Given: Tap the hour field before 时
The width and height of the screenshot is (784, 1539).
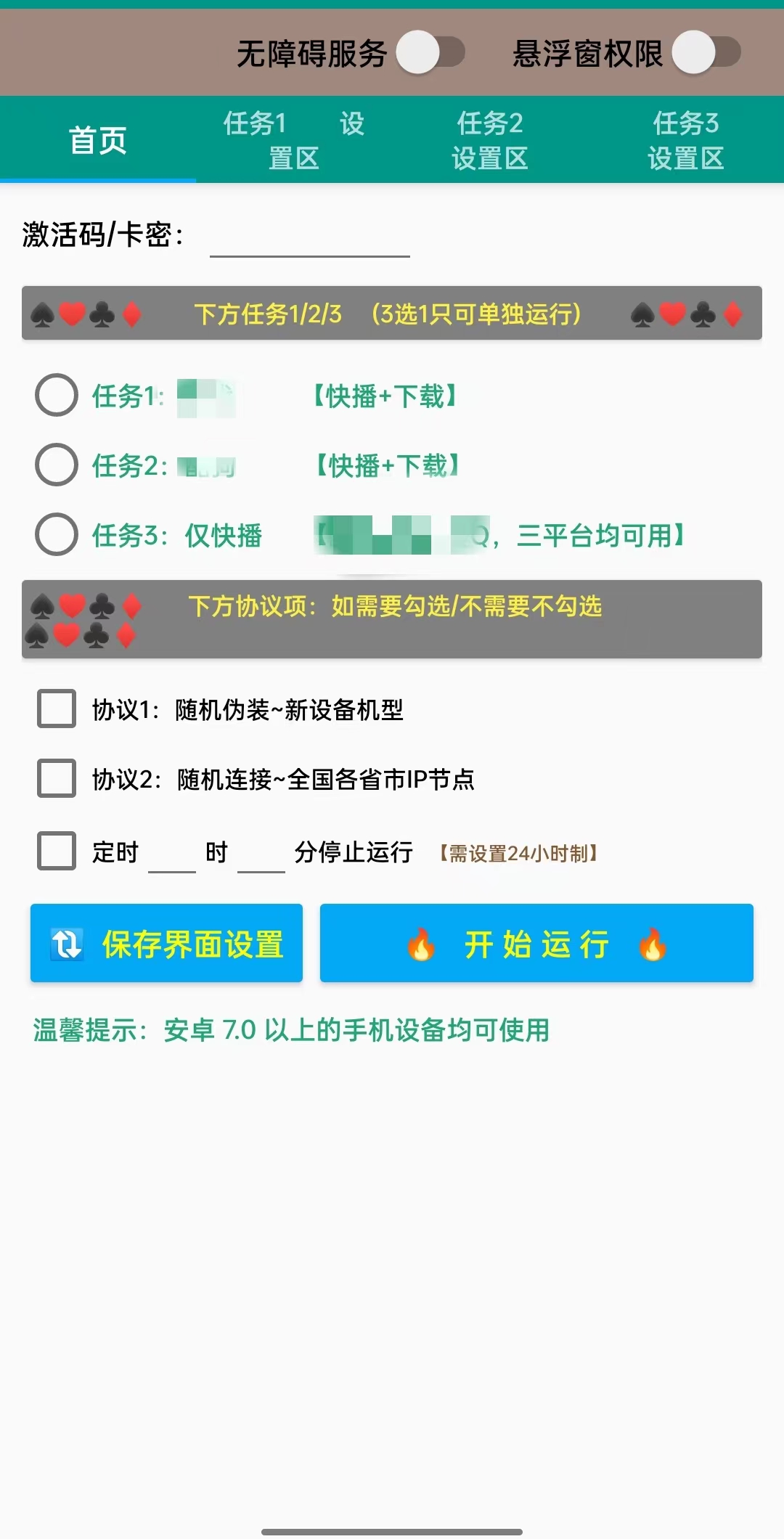Looking at the screenshot, I should pos(172,854).
